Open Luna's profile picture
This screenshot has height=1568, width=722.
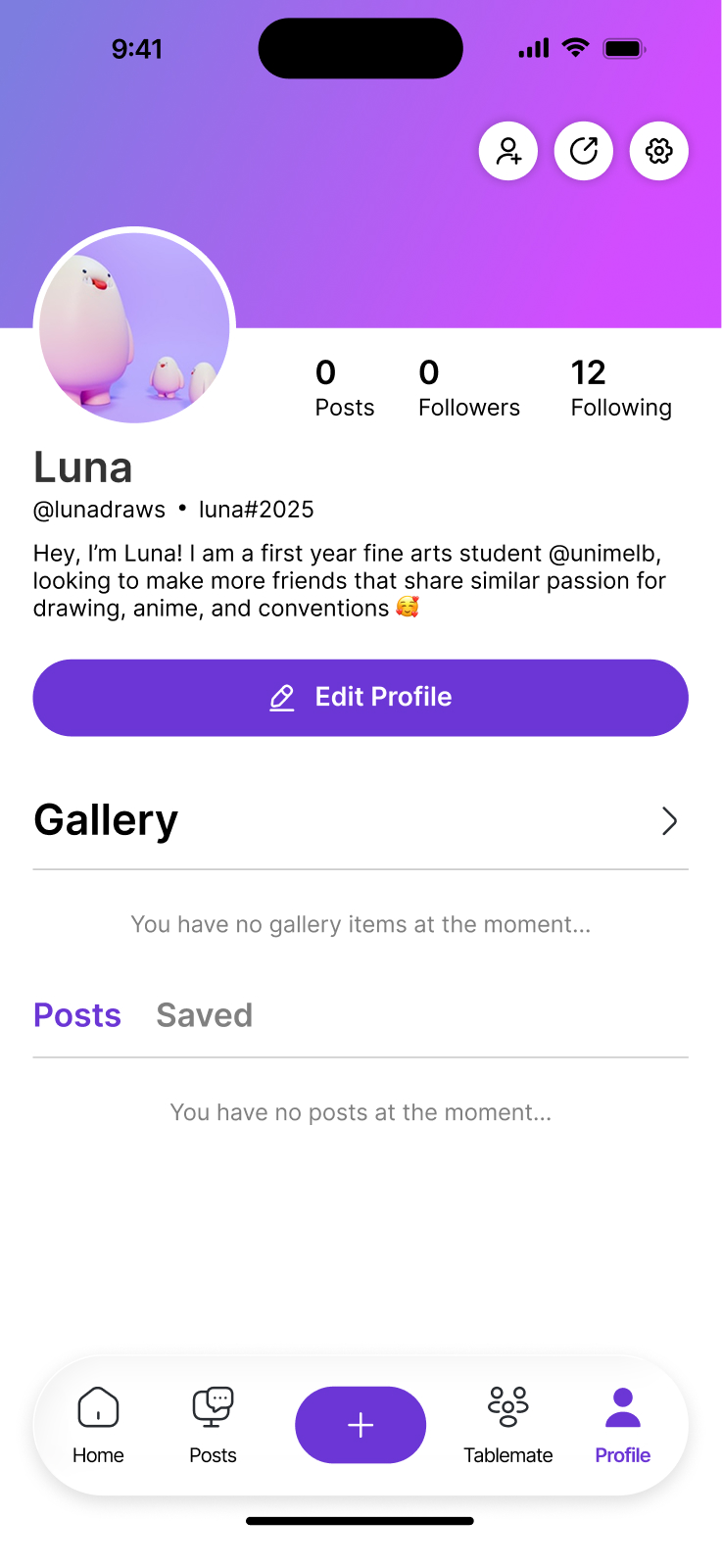point(135,328)
